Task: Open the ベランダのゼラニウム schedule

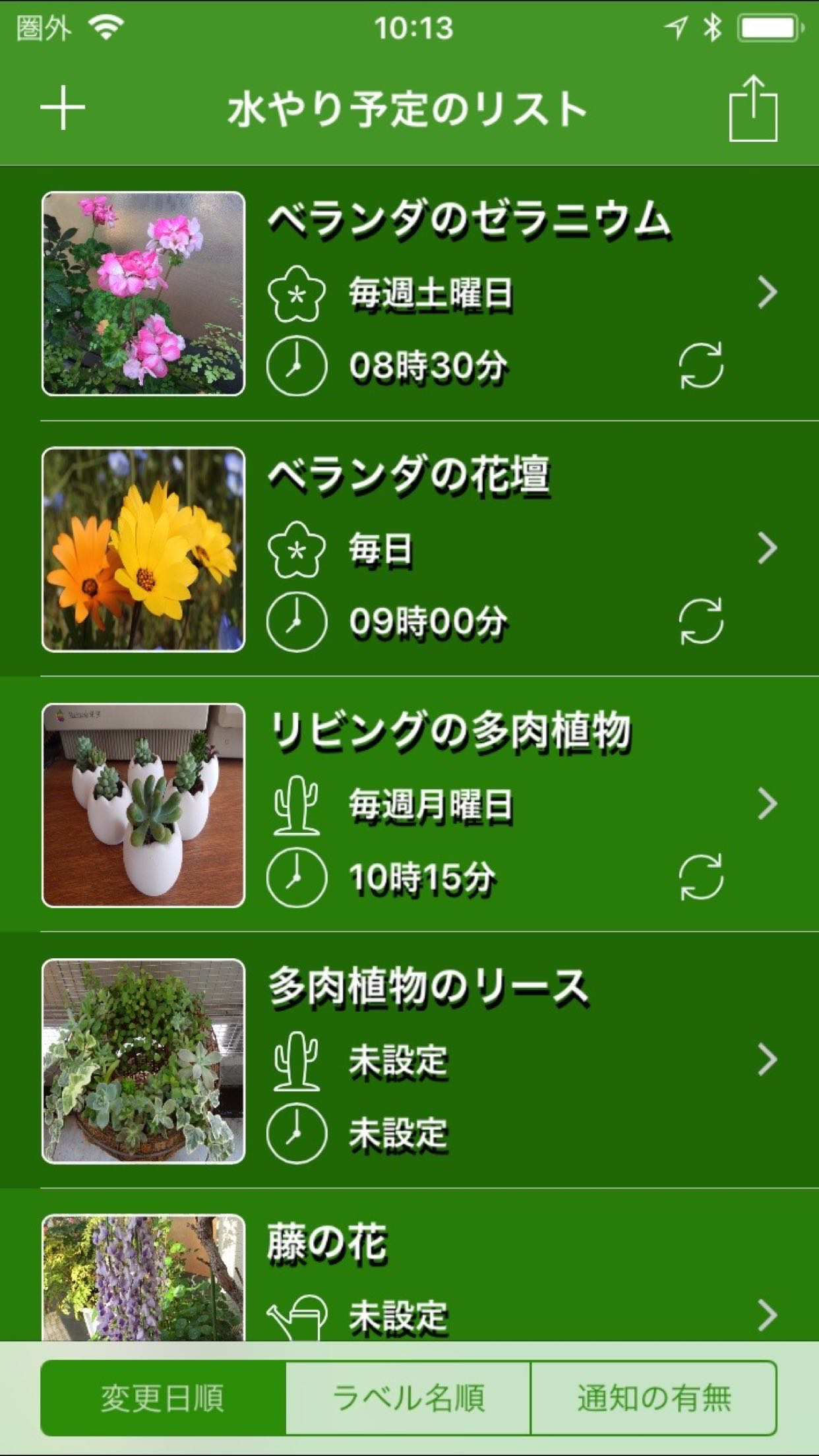Action: tap(468, 293)
